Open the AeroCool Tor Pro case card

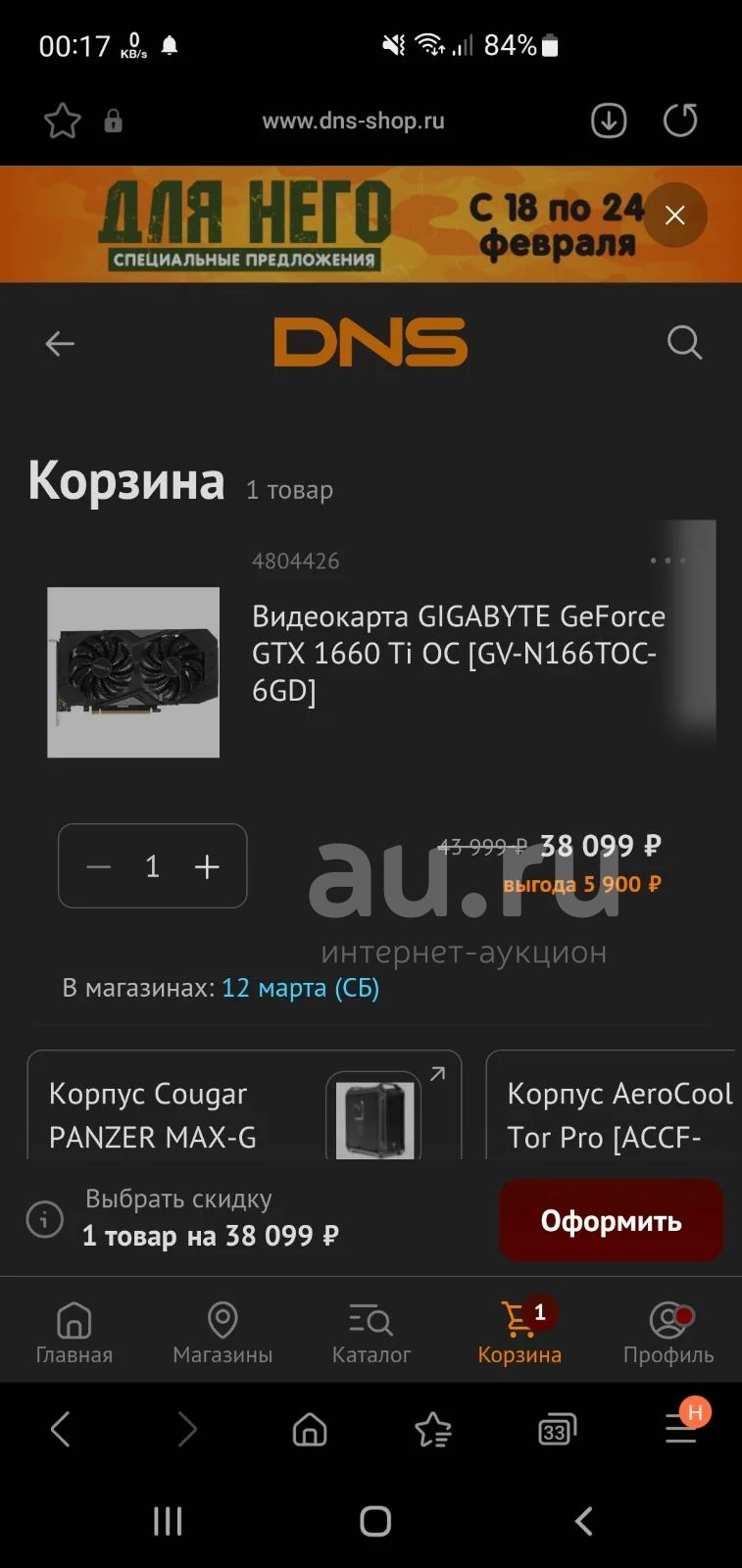click(x=614, y=1104)
